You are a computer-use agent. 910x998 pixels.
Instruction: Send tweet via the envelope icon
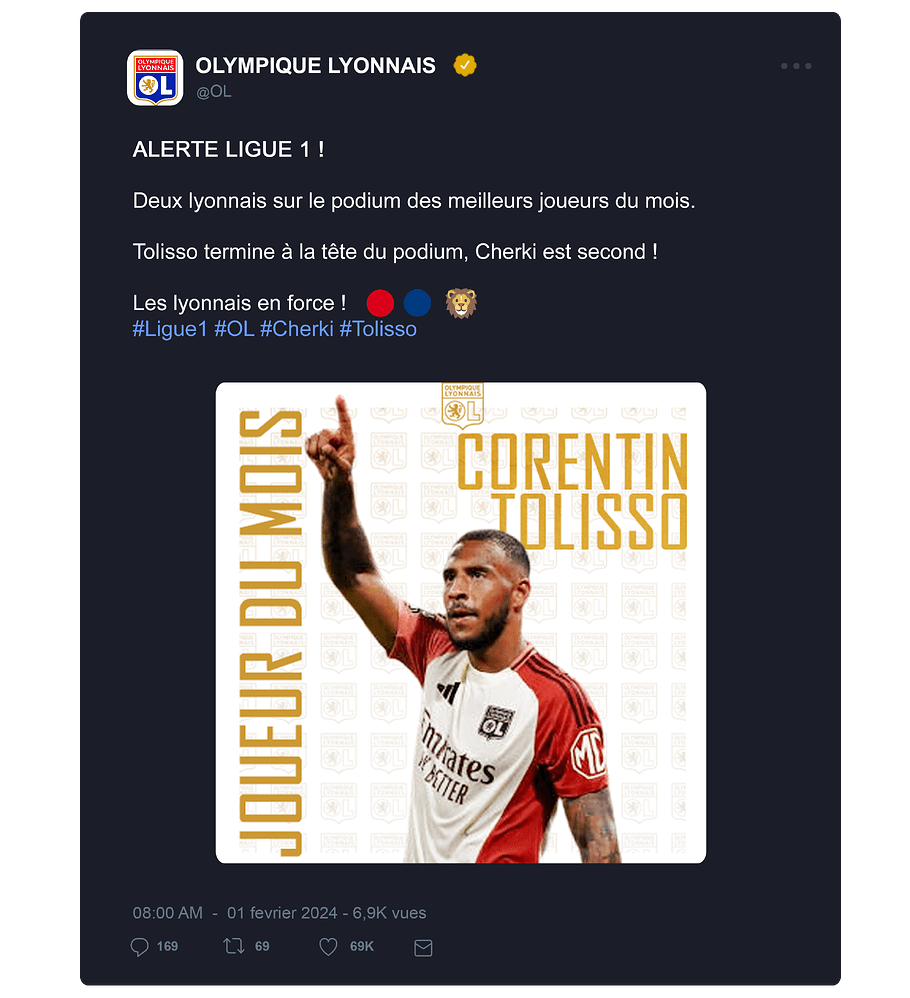(x=423, y=947)
